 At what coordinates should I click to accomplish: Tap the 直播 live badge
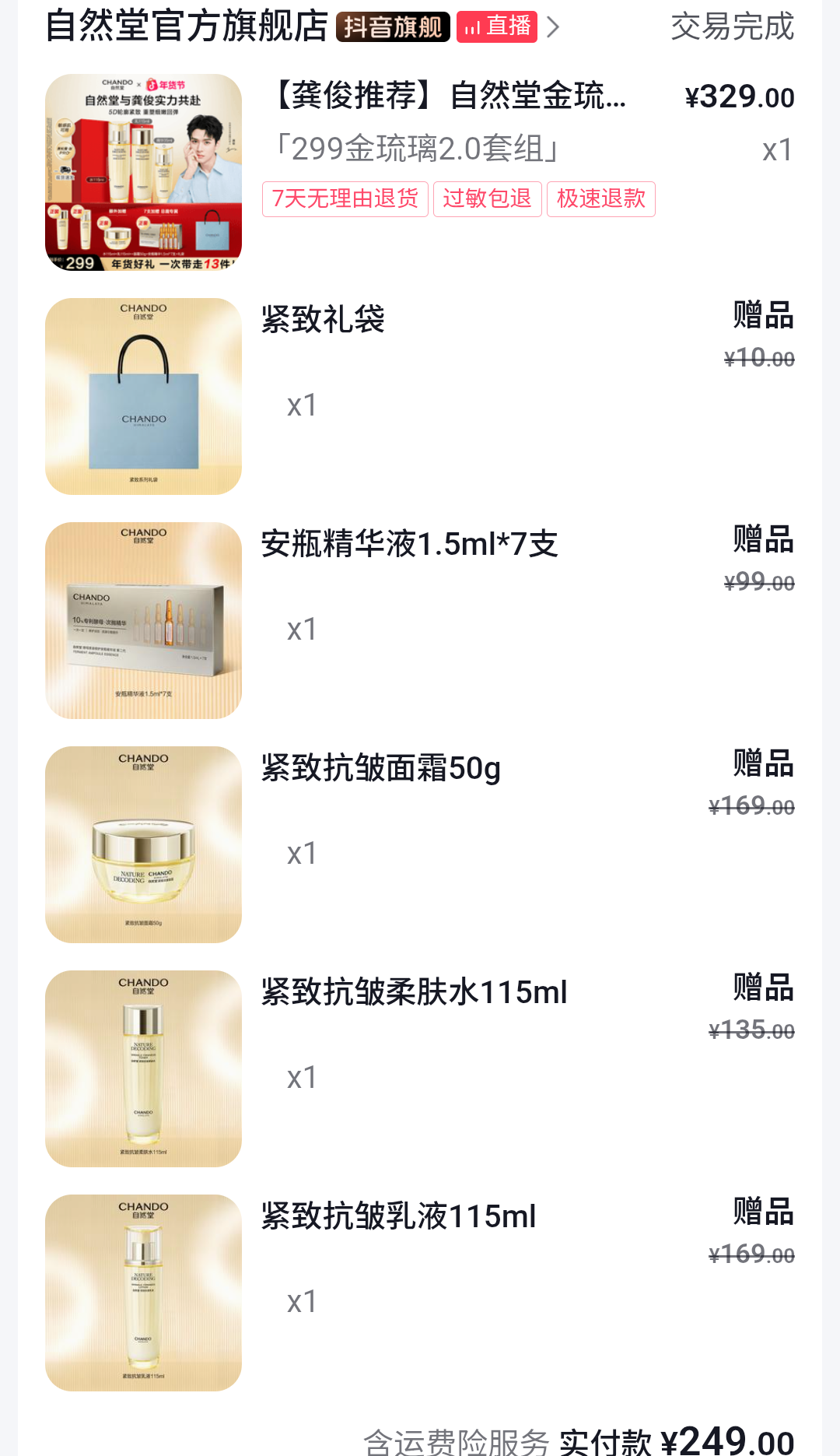[497, 27]
